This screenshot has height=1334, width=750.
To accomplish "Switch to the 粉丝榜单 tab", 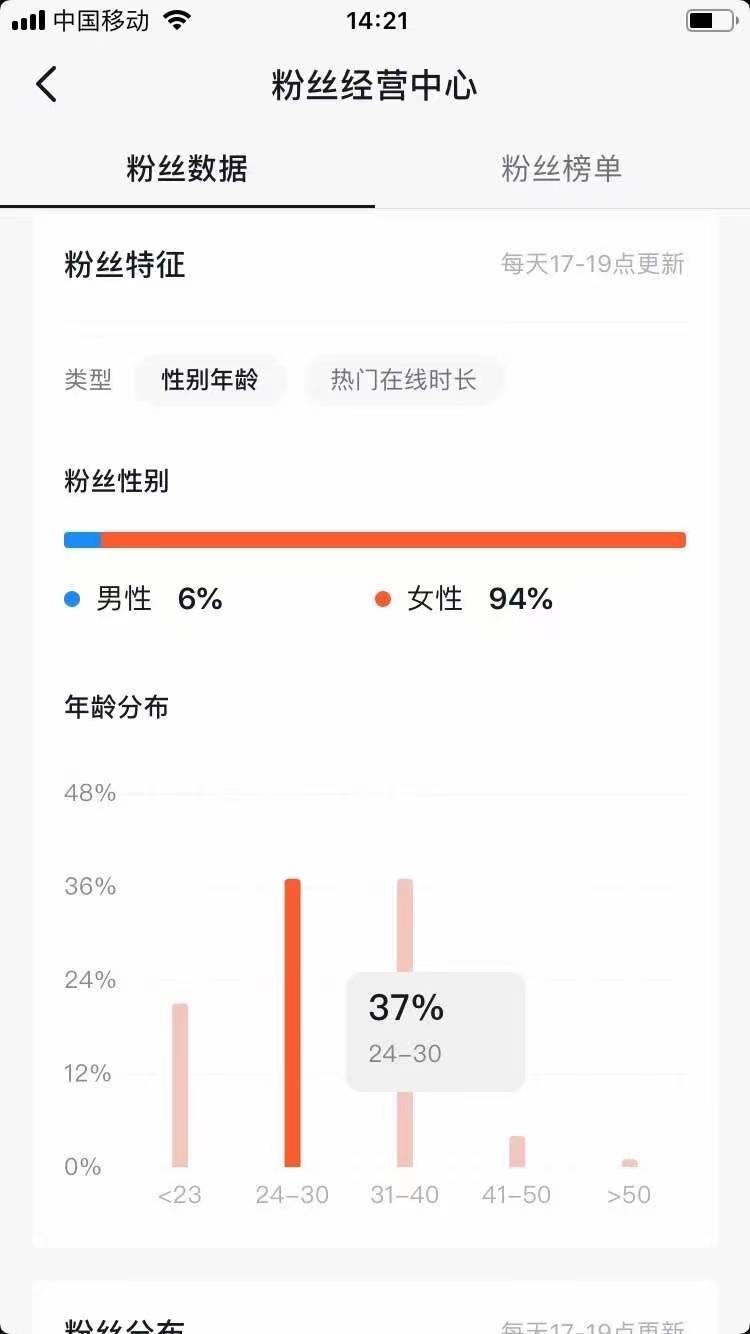I will point(562,168).
